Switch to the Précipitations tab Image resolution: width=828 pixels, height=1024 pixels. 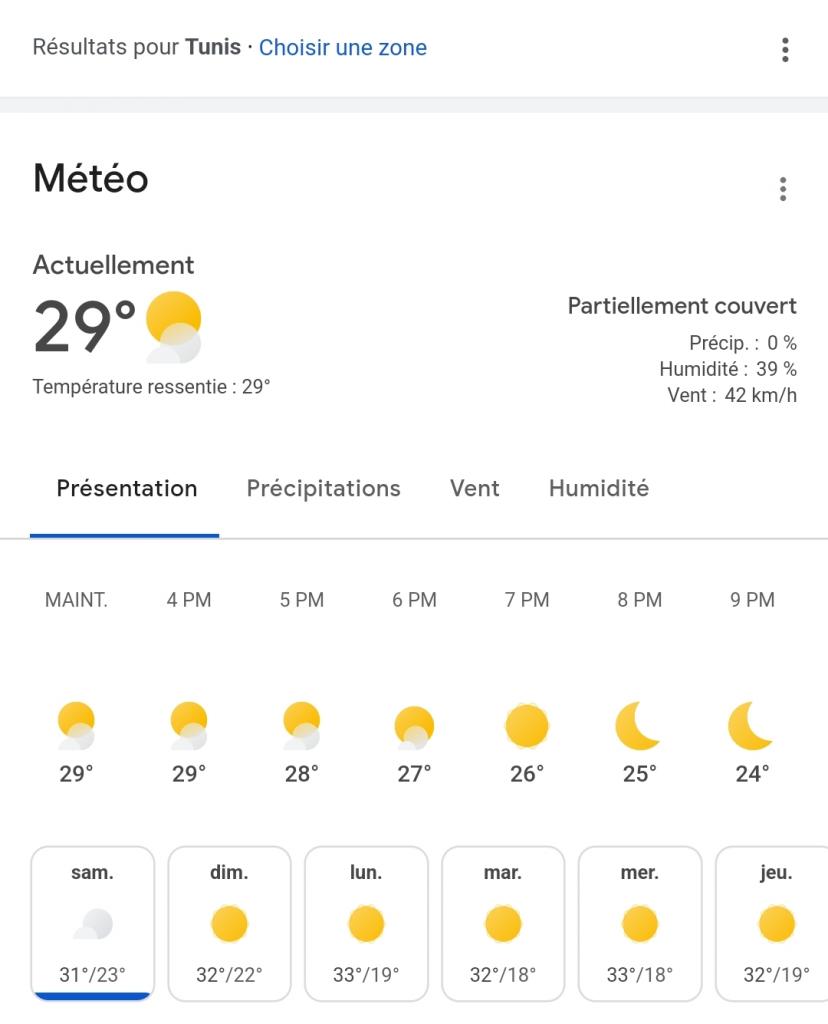click(323, 489)
